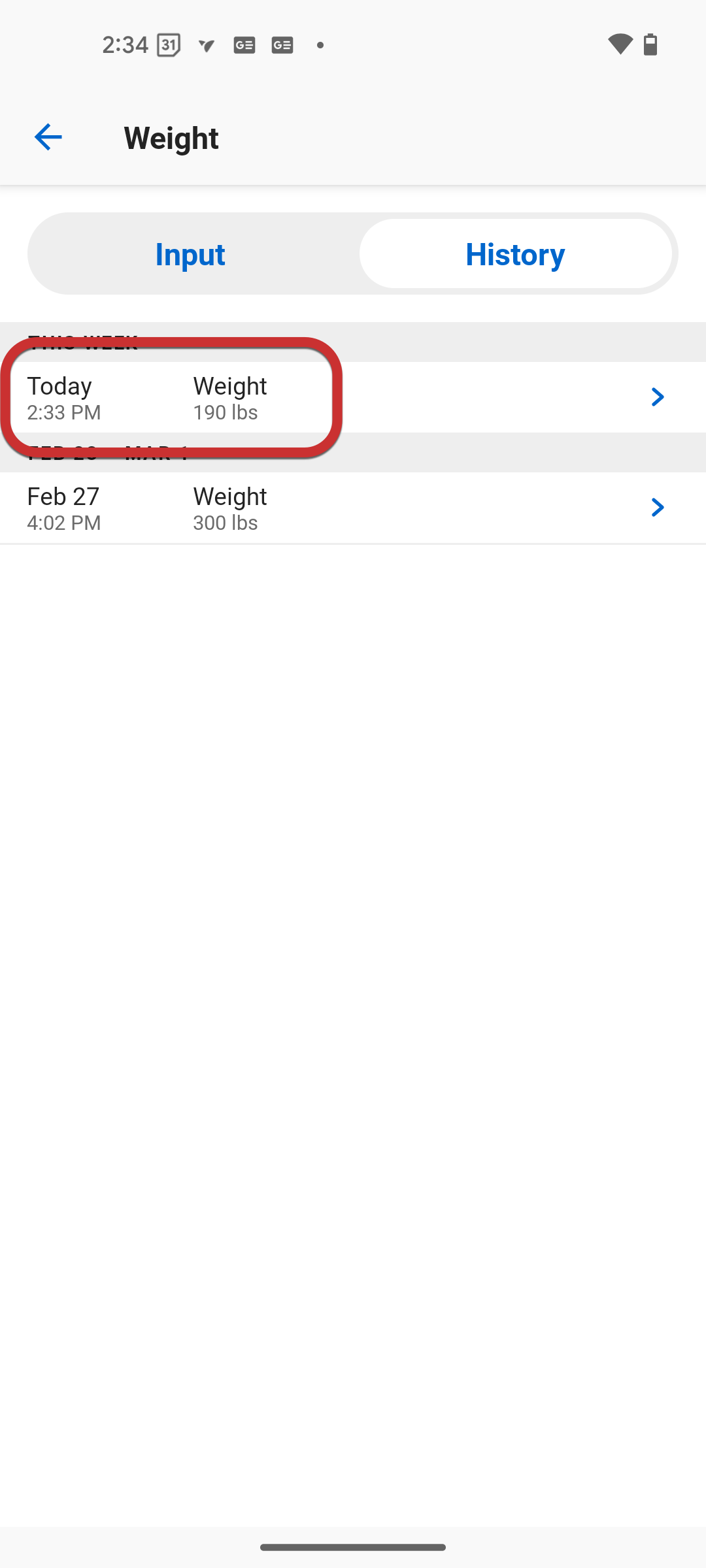The height and width of the screenshot is (1568, 706).
Task: Open today's 190 lbs weight entry
Action: tap(353, 397)
